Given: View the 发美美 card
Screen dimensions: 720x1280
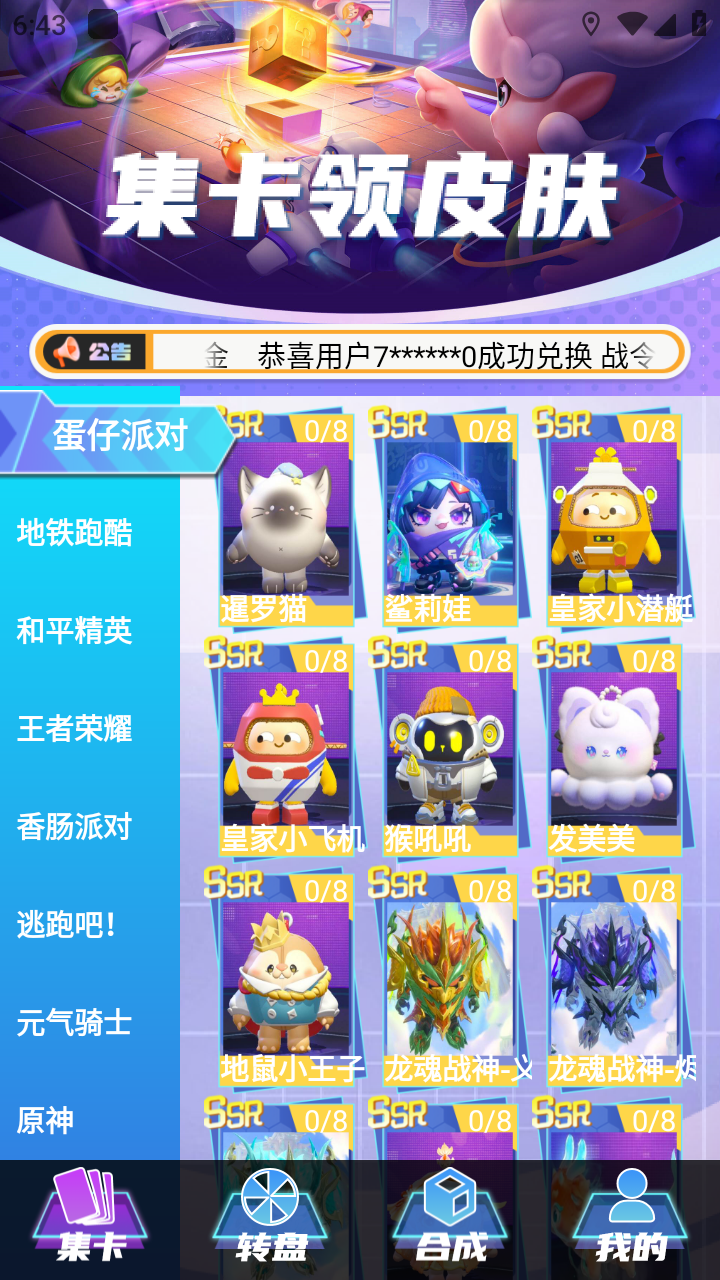Looking at the screenshot, I should [614, 748].
